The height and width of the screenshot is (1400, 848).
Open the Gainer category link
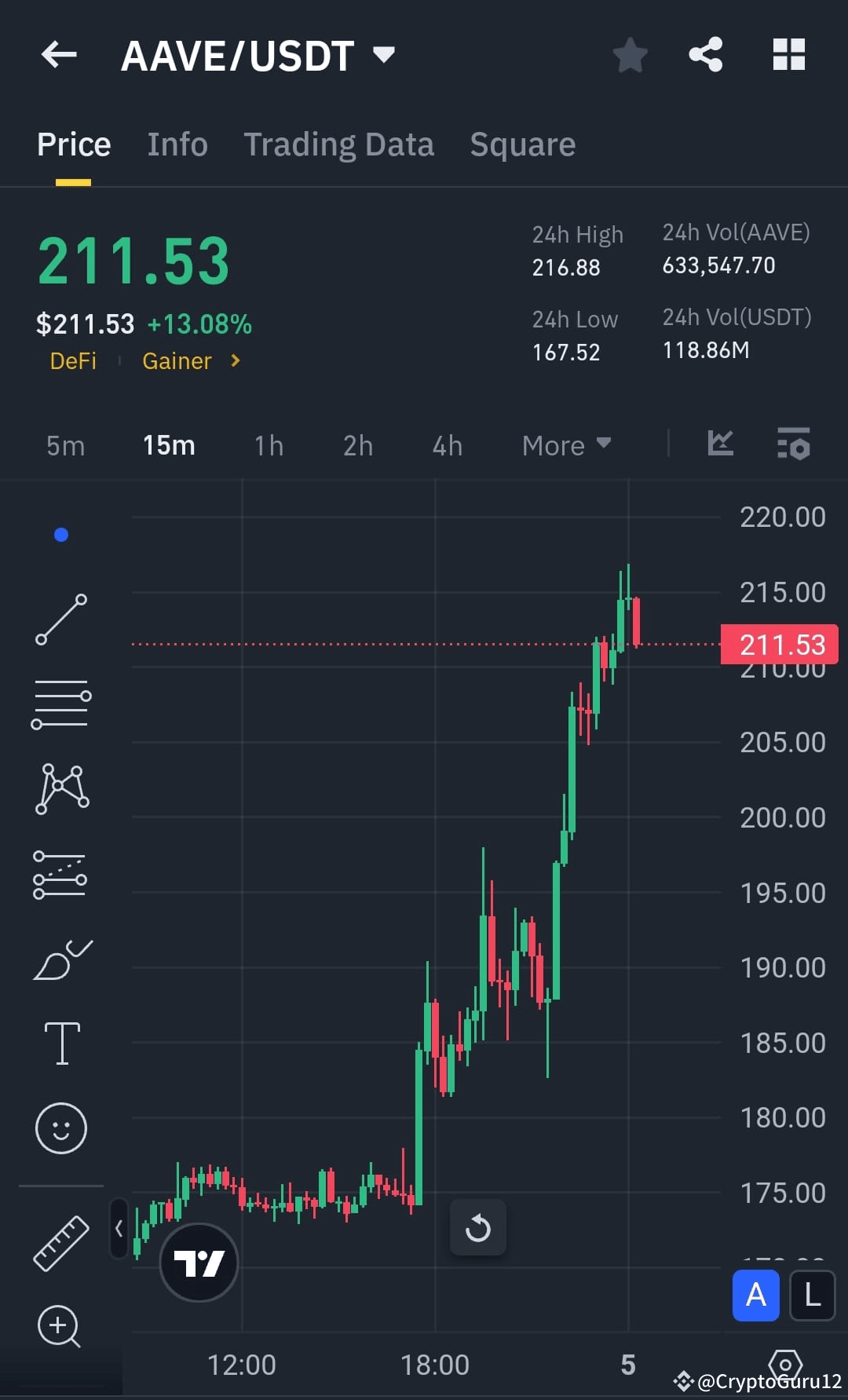[177, 360]
